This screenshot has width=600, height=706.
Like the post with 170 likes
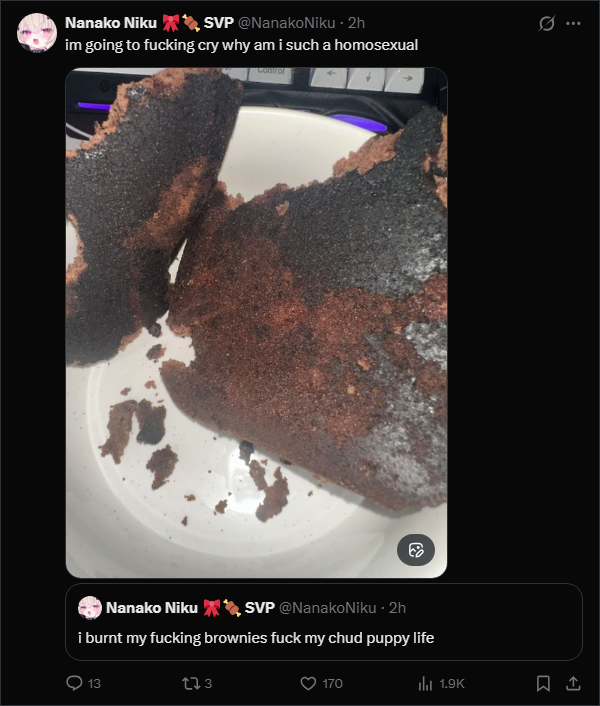point(321,683)
